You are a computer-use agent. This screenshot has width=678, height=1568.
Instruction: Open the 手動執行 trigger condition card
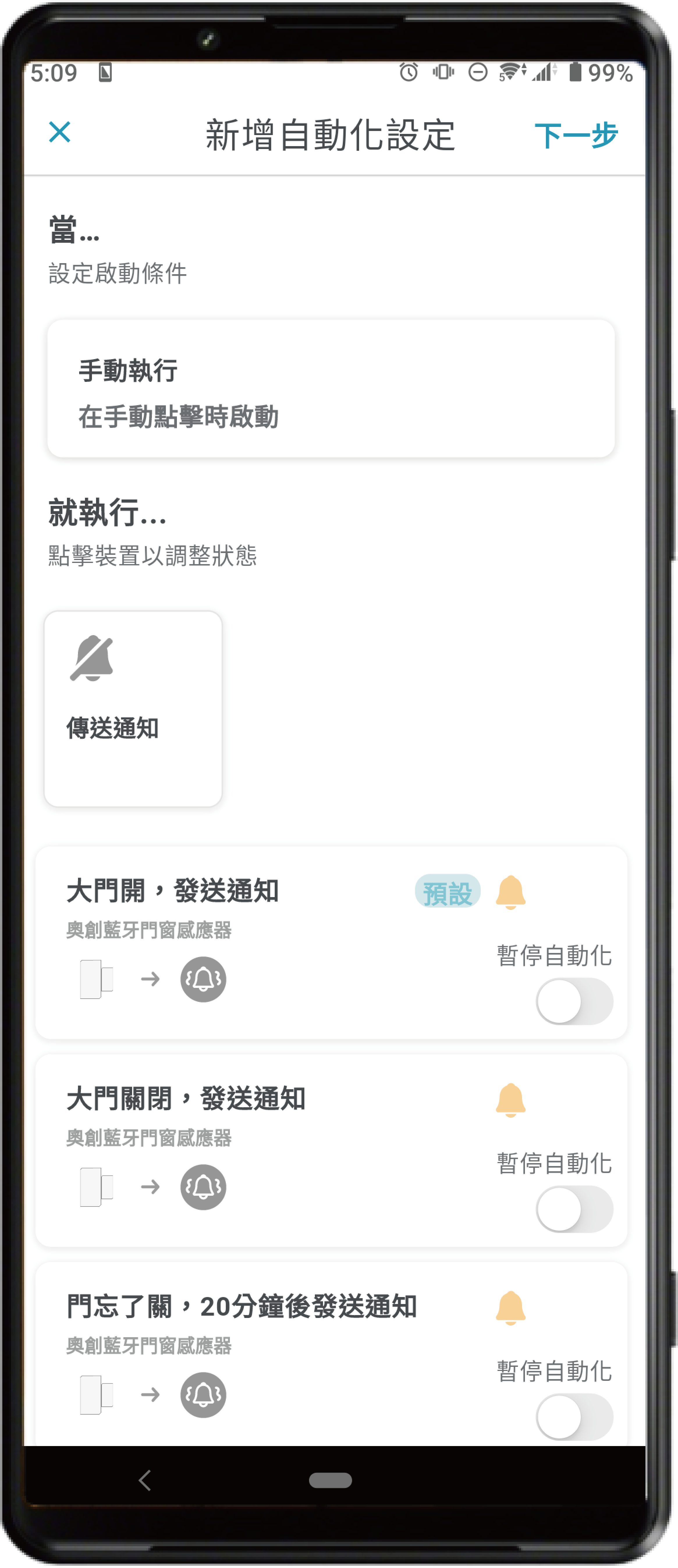331,389
